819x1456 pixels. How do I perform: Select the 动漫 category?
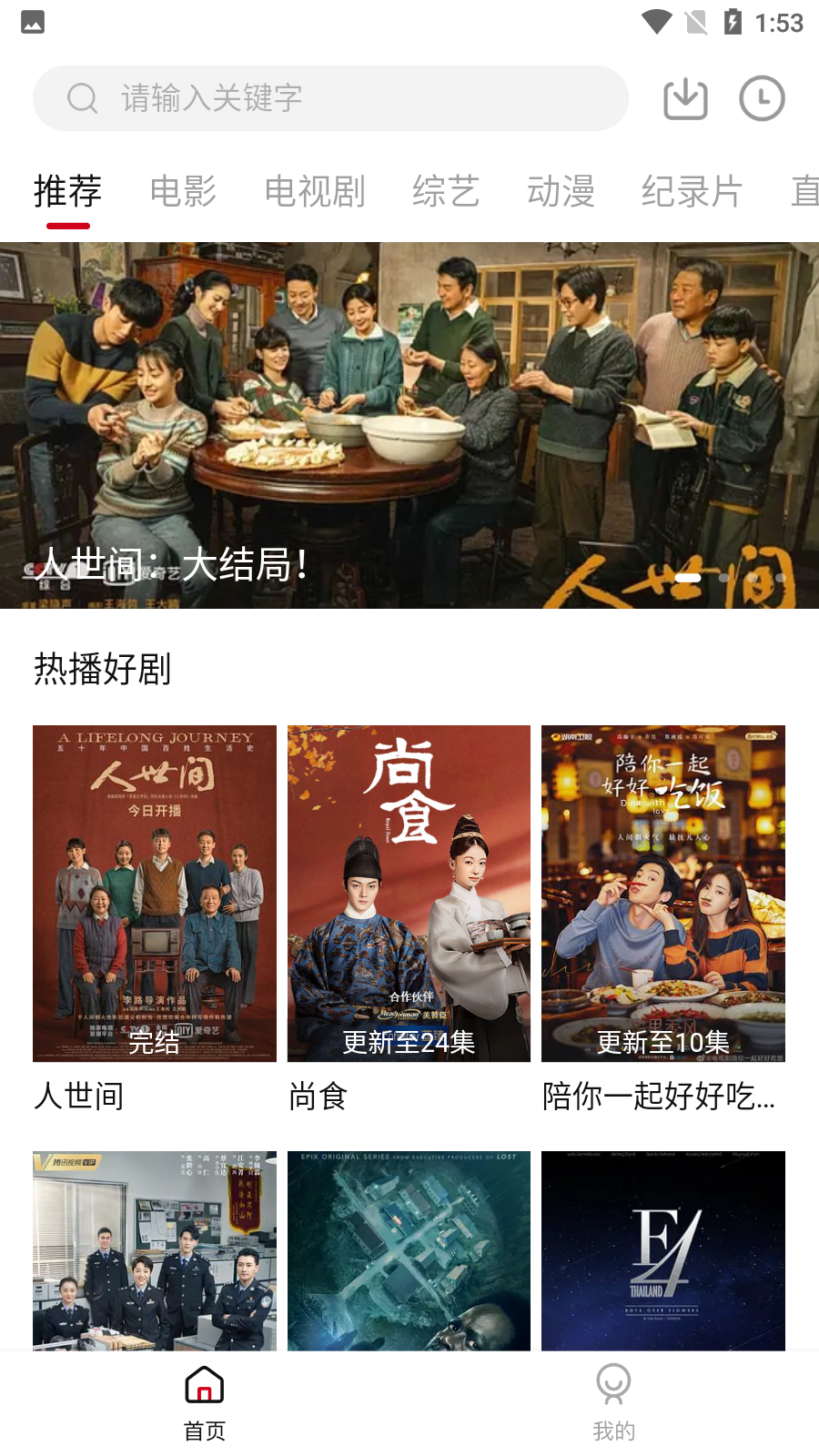click(562, 192)
